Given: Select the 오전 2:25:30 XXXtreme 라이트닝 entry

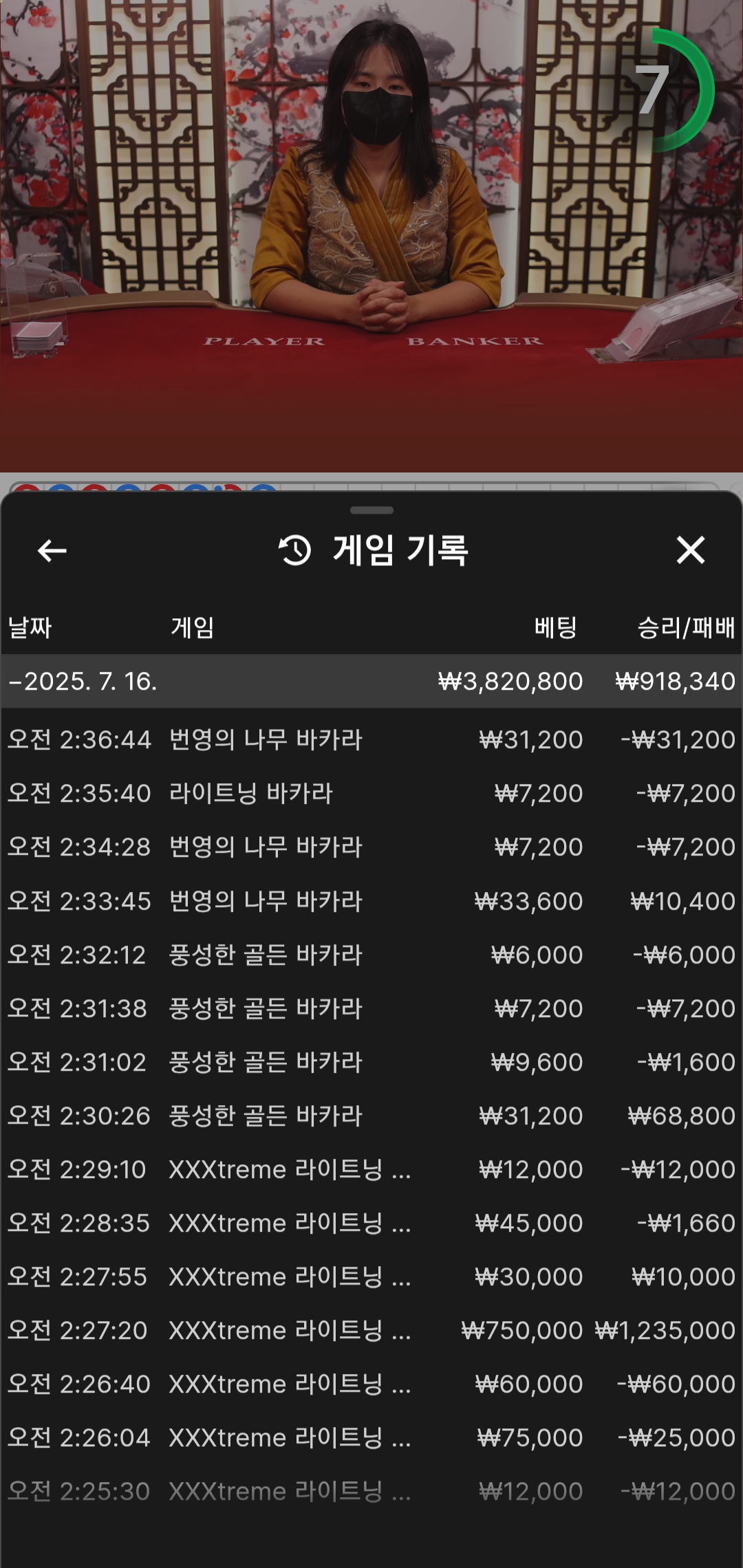Looking at the screenshot, I should 371,1491.
